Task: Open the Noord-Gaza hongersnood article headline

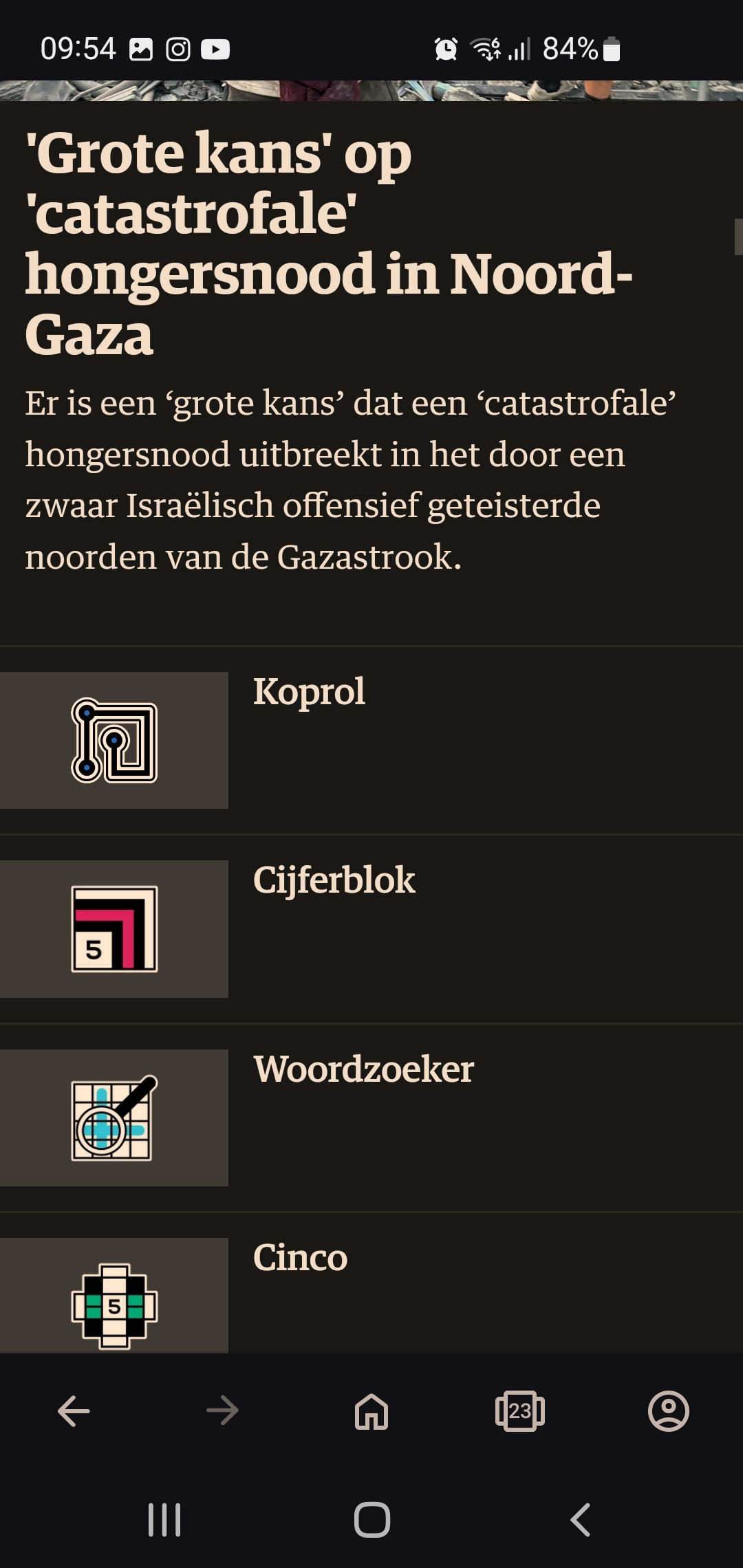Action: point(329,243)
